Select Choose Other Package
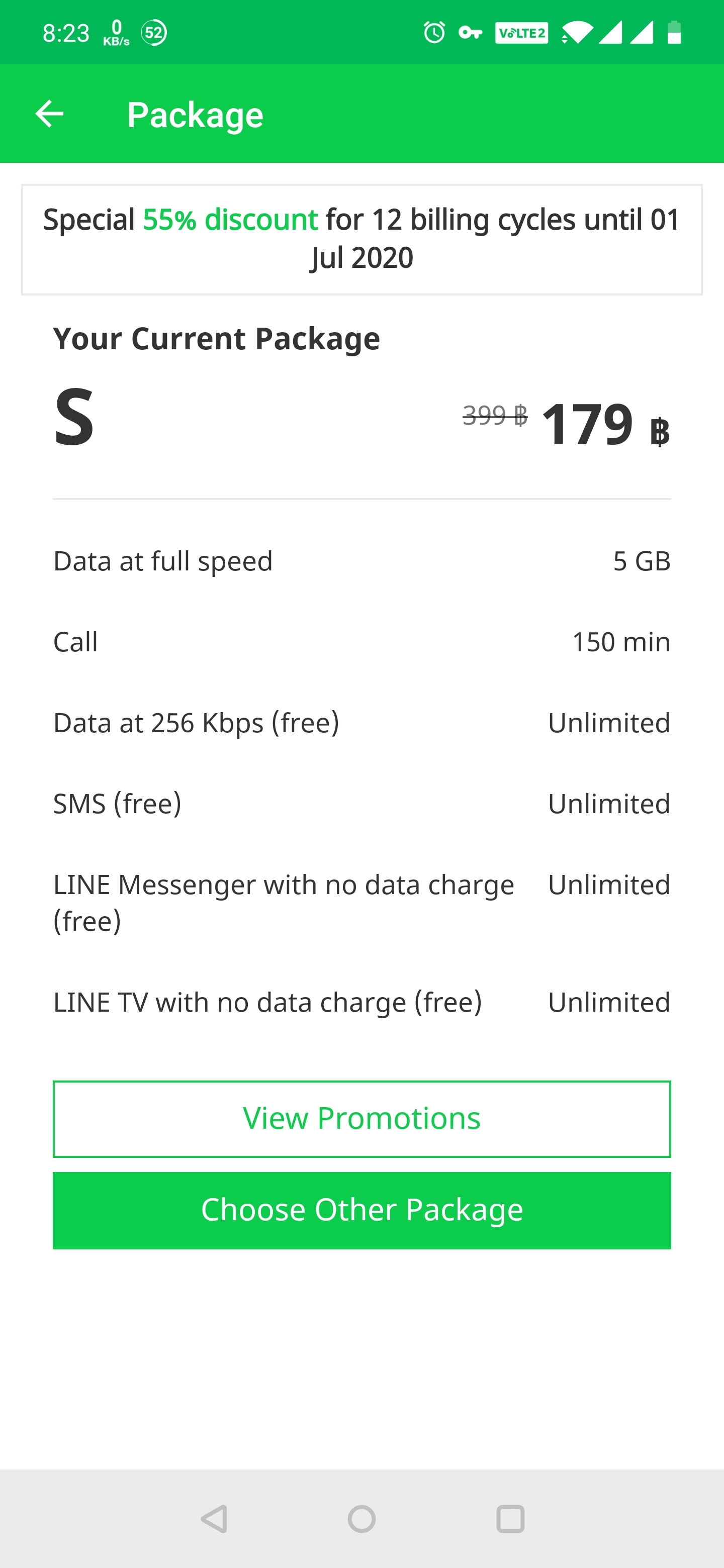Viewport: 724px width, 1568px height. (x=361, y=1210)
